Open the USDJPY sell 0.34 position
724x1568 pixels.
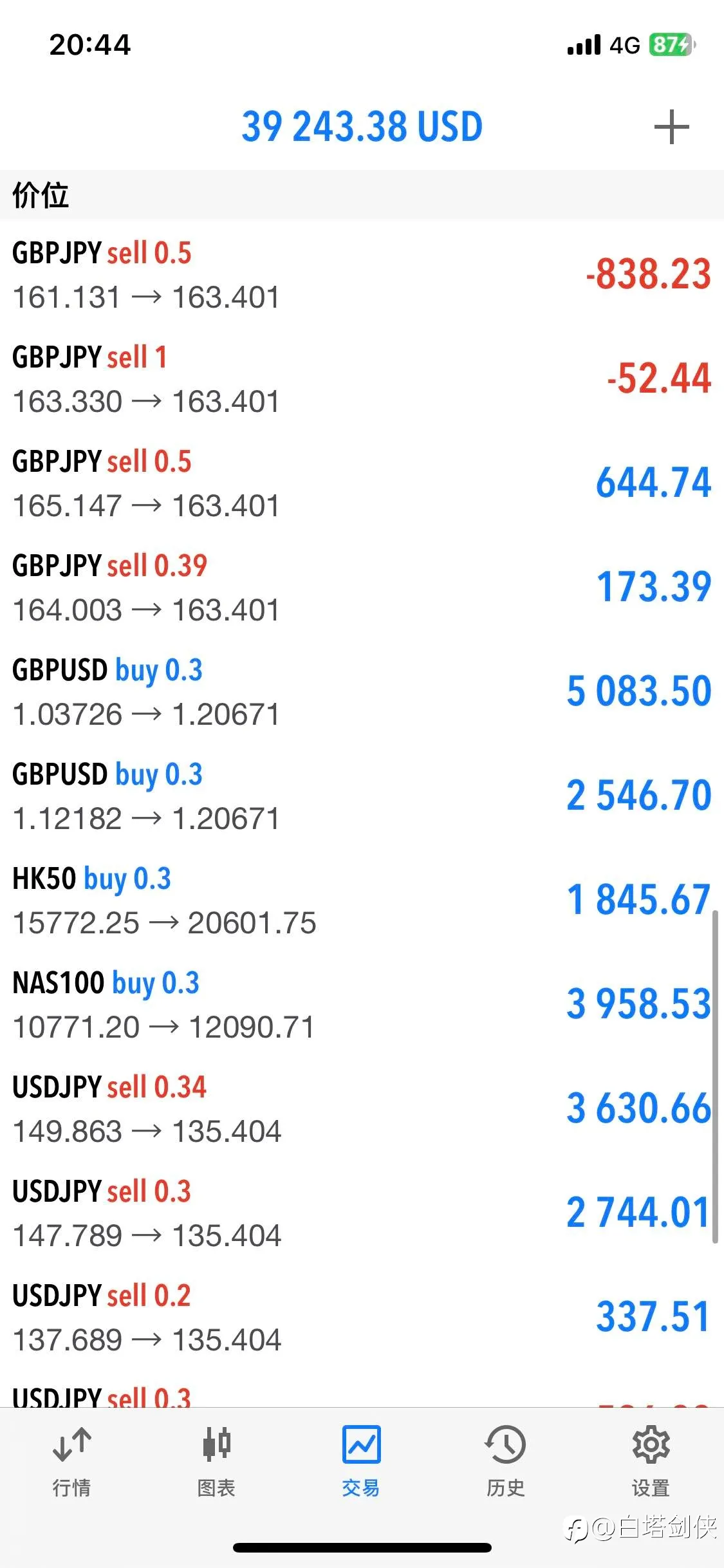click(x=362, y=1108)
